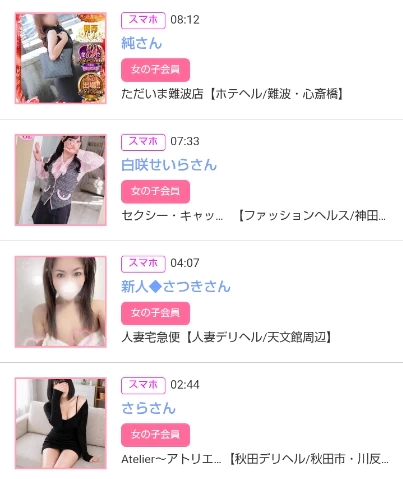Tap the thumbnail photo for 白咲せいらさん
403x479 pixels.
61,180
